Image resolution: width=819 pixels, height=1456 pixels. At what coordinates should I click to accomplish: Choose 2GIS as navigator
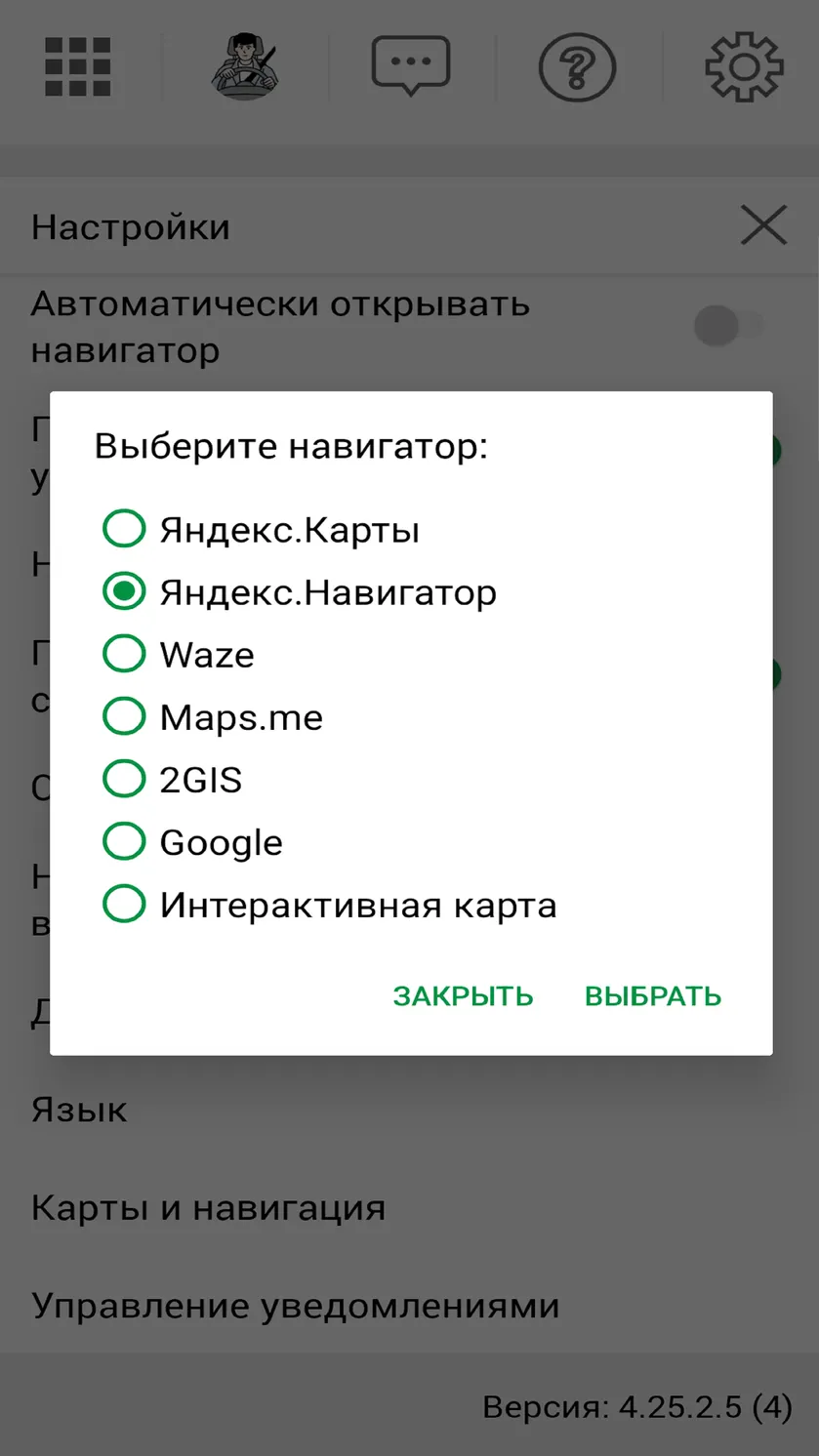point(125,779)
